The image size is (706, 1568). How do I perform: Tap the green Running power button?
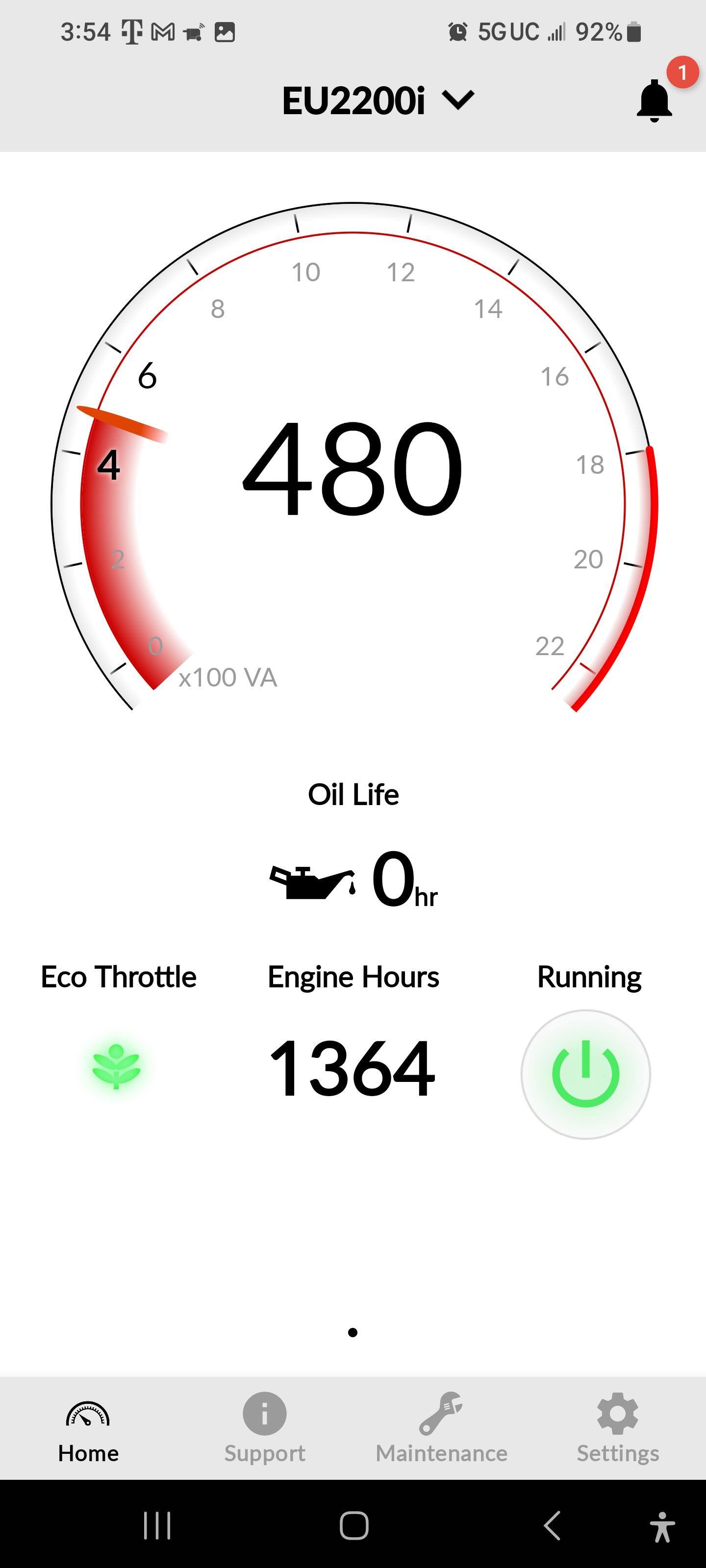pyautogui.click(x=585, y=1075)
